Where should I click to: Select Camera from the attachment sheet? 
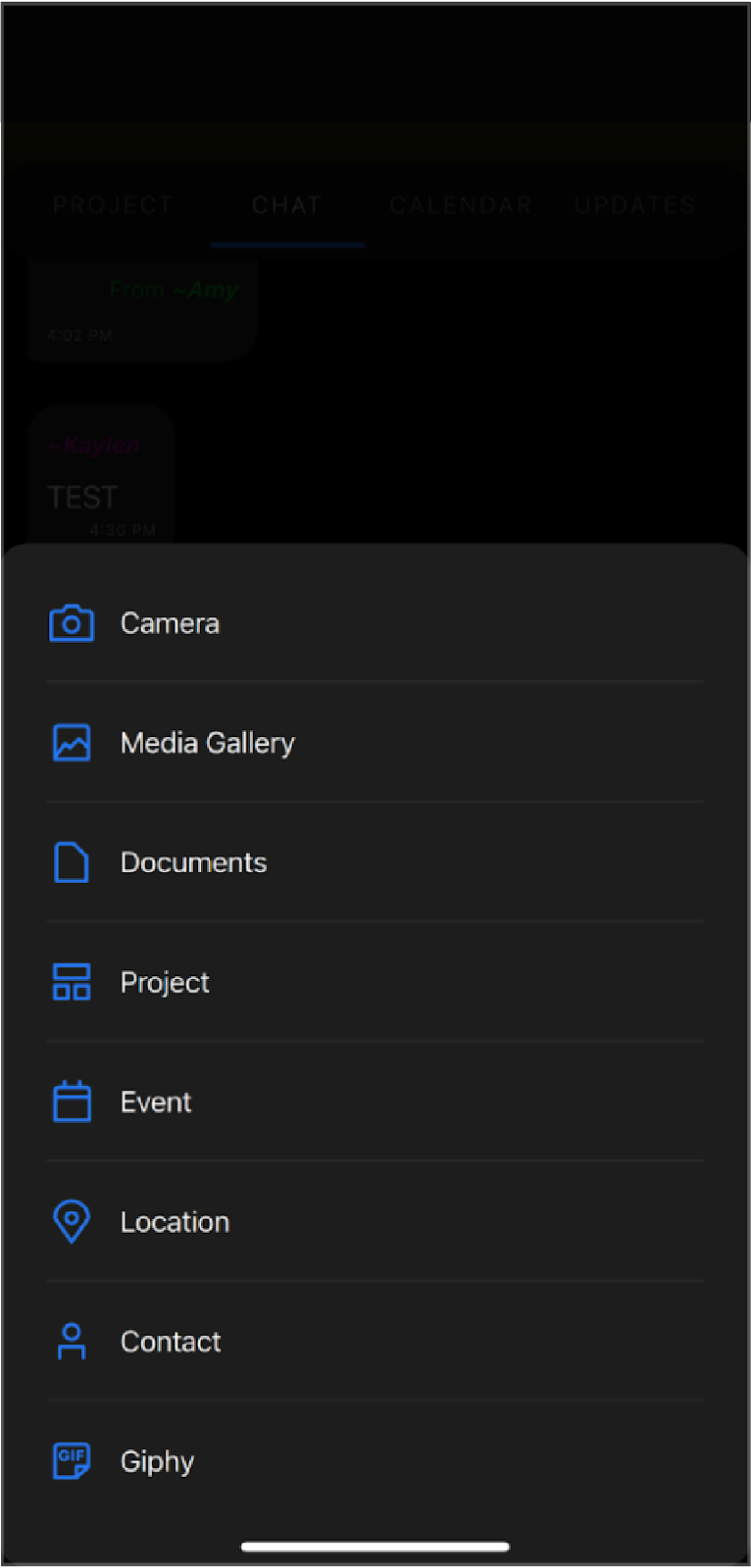[375, 623]
